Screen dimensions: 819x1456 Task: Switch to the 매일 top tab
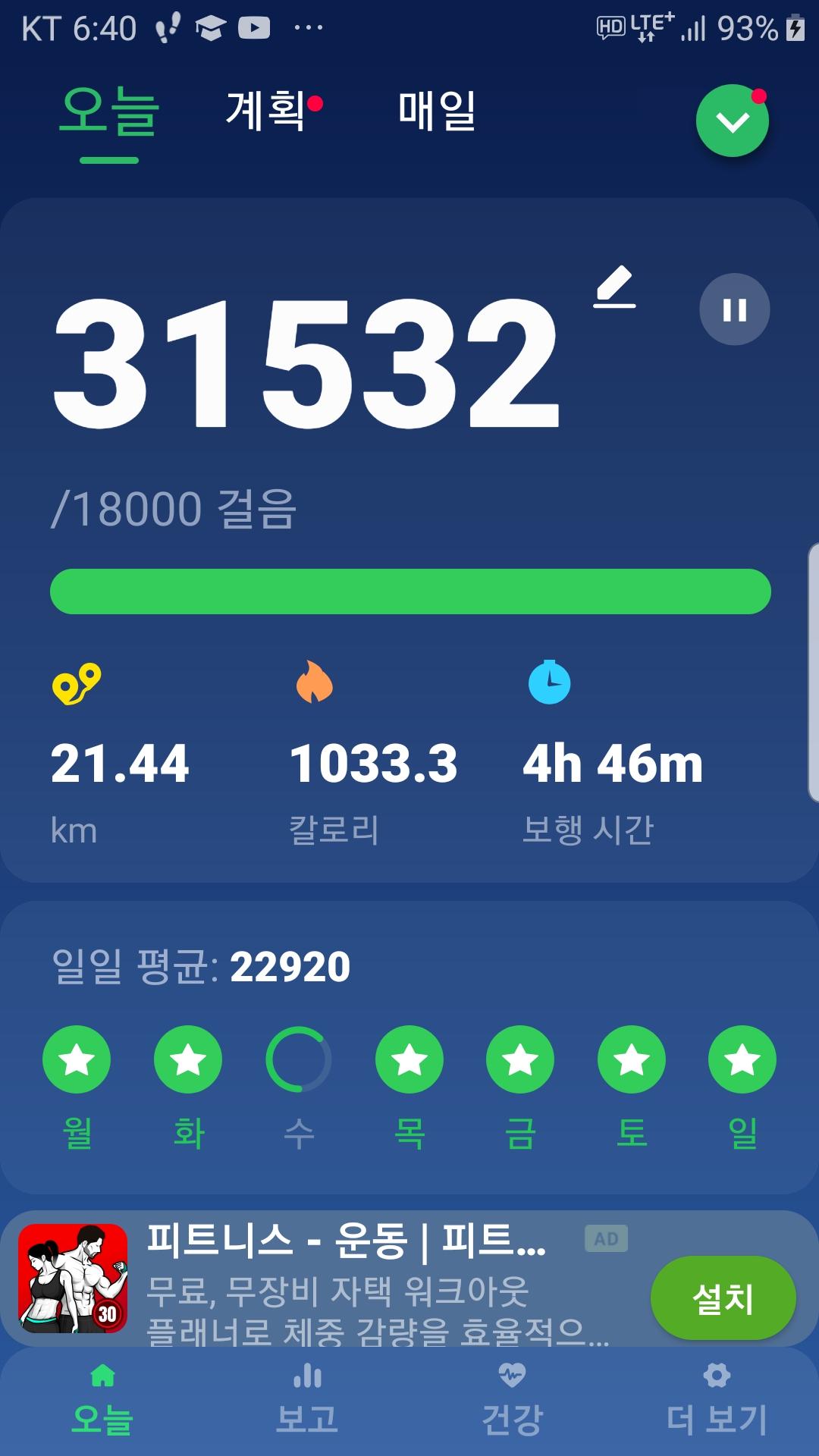(x=437, y=111)
